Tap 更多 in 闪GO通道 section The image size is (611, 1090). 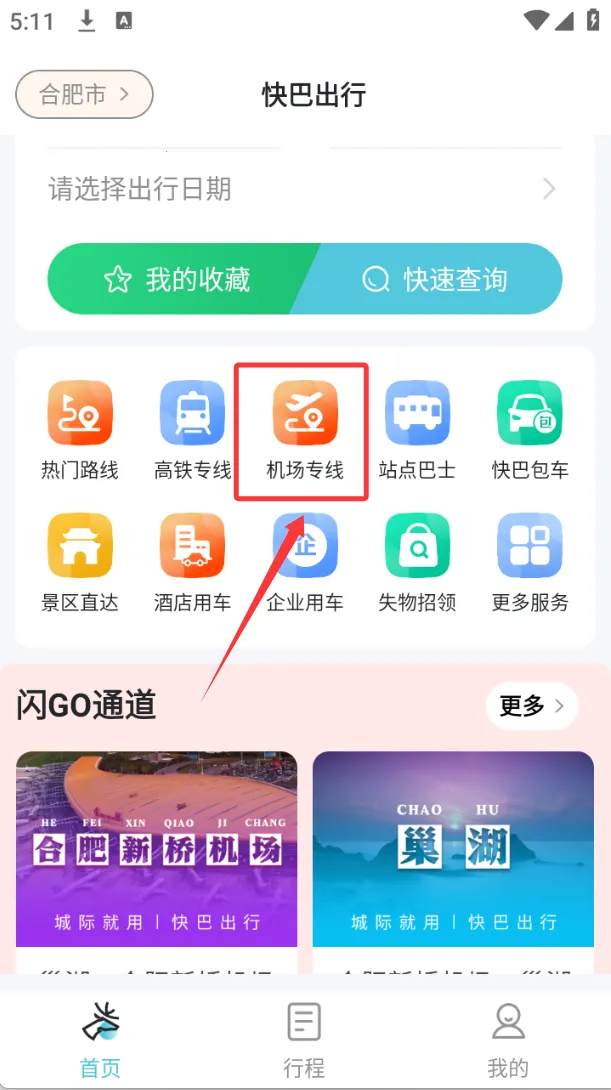click(532, 706)
